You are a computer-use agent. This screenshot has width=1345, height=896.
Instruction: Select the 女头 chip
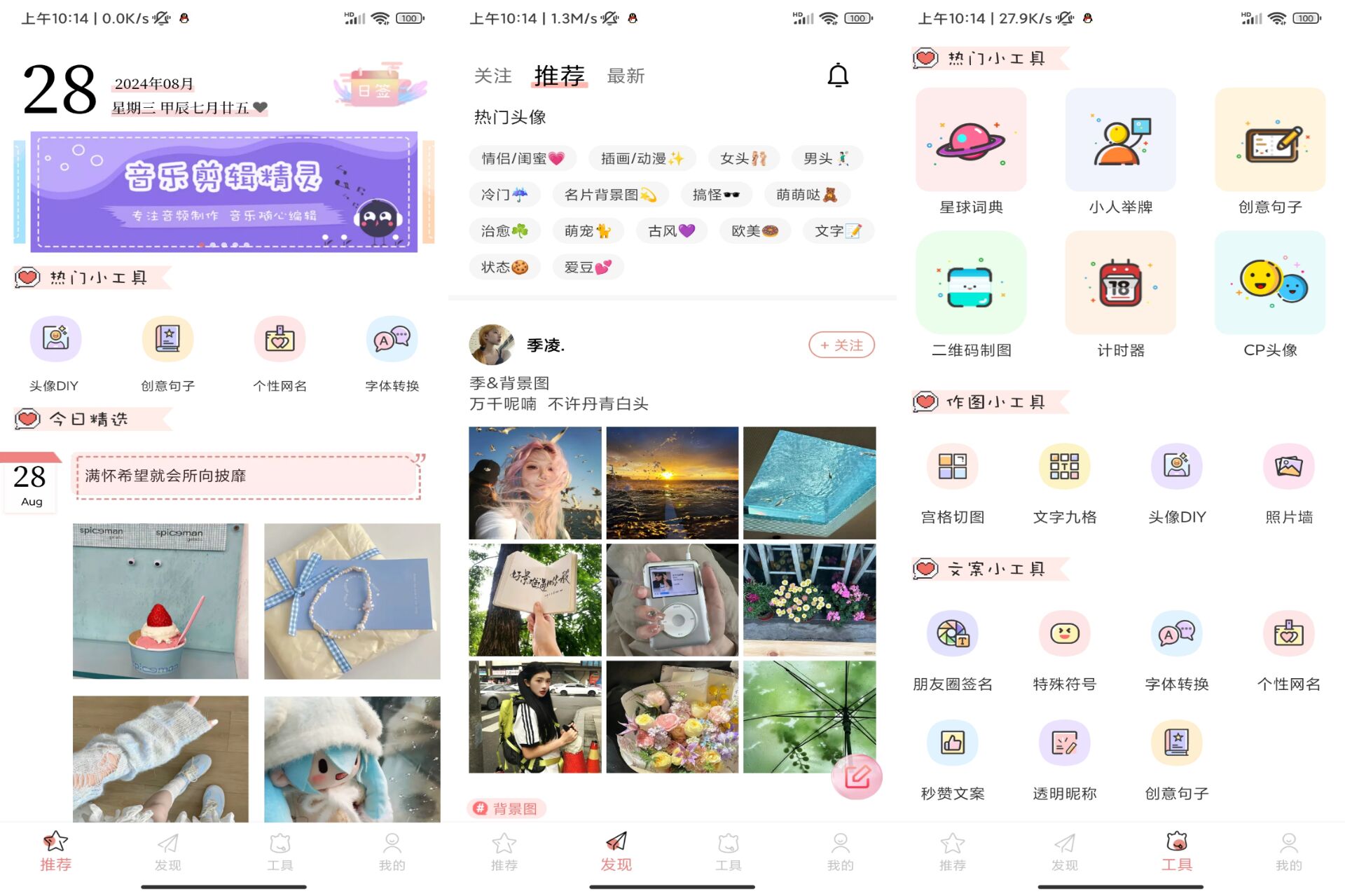[x=743, y=158]
